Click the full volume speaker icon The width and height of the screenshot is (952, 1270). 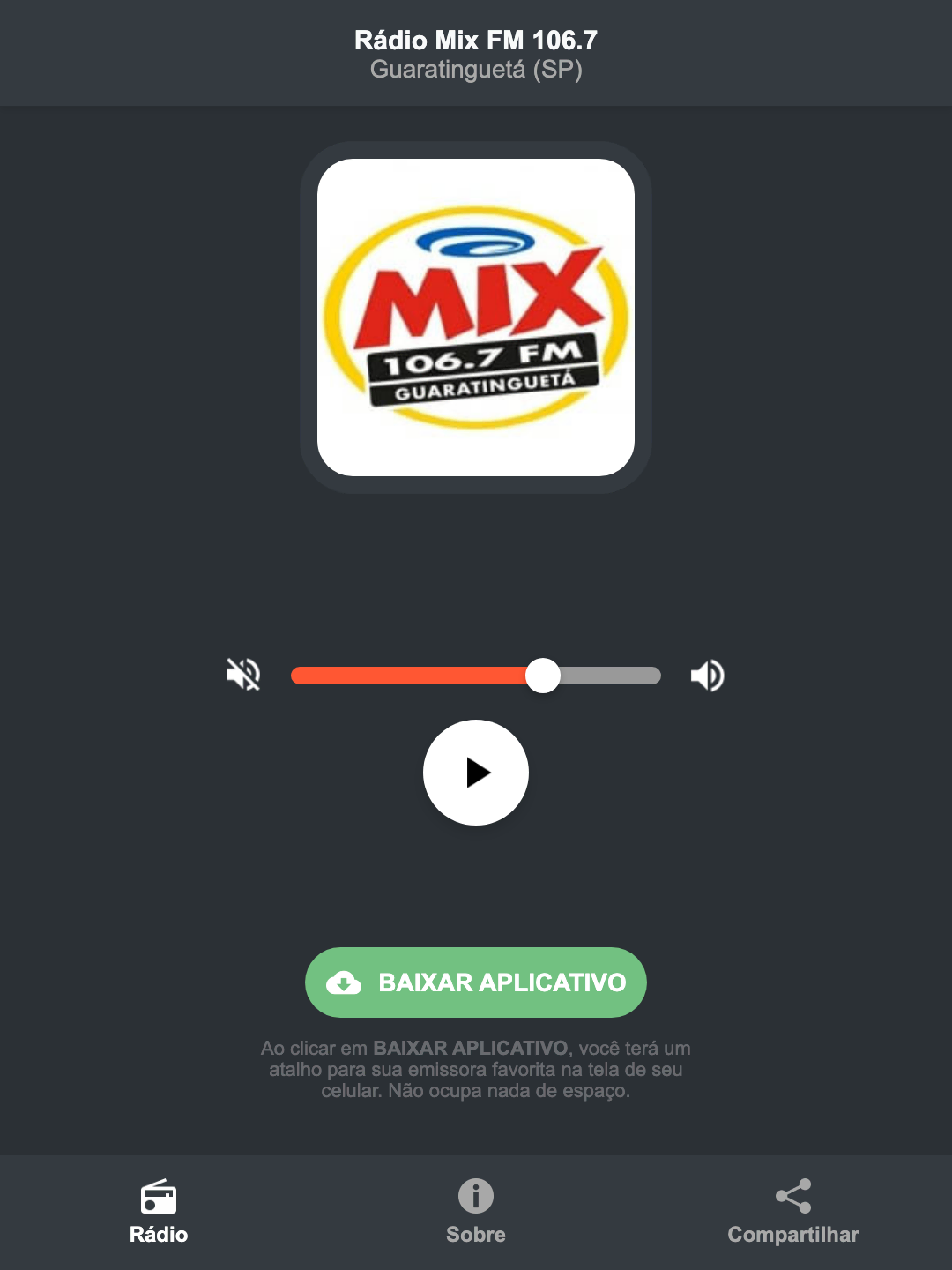coord(707,675)
